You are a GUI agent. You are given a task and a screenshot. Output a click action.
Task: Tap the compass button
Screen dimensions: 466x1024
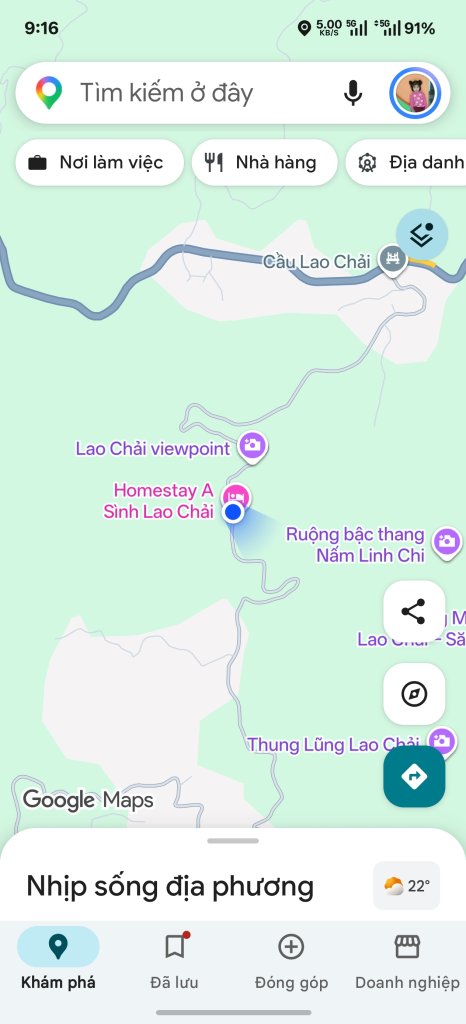(x=414, y=694)
